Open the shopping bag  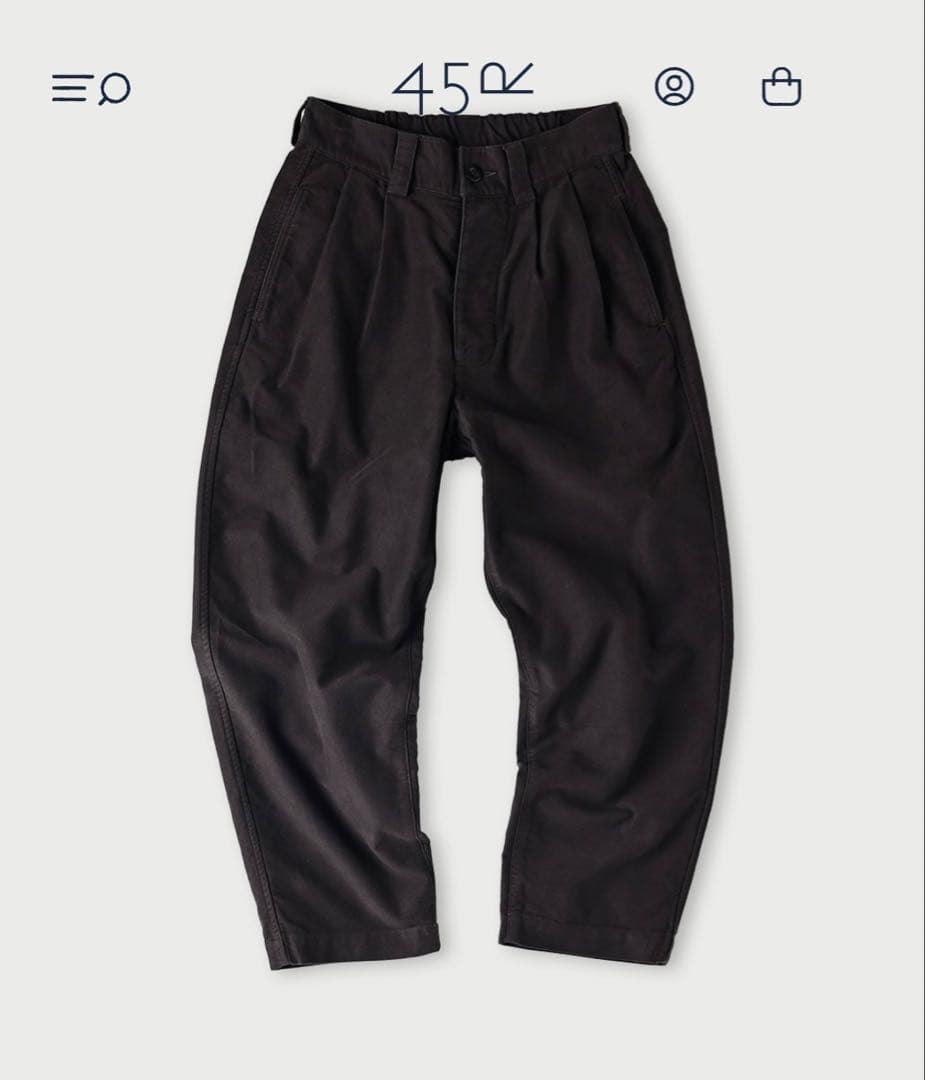click(781, 88)
